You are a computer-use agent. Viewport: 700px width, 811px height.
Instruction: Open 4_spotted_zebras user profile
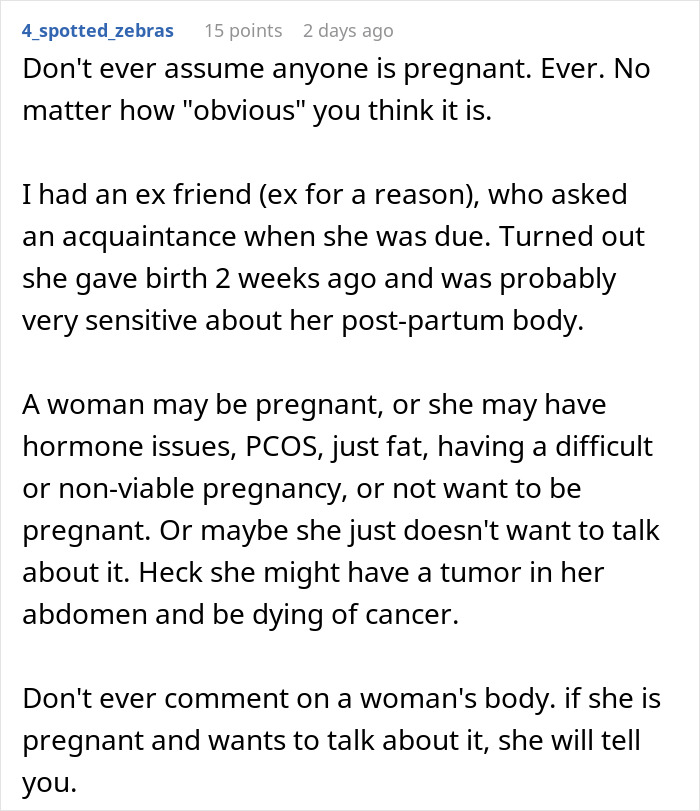tap(97, 30)
